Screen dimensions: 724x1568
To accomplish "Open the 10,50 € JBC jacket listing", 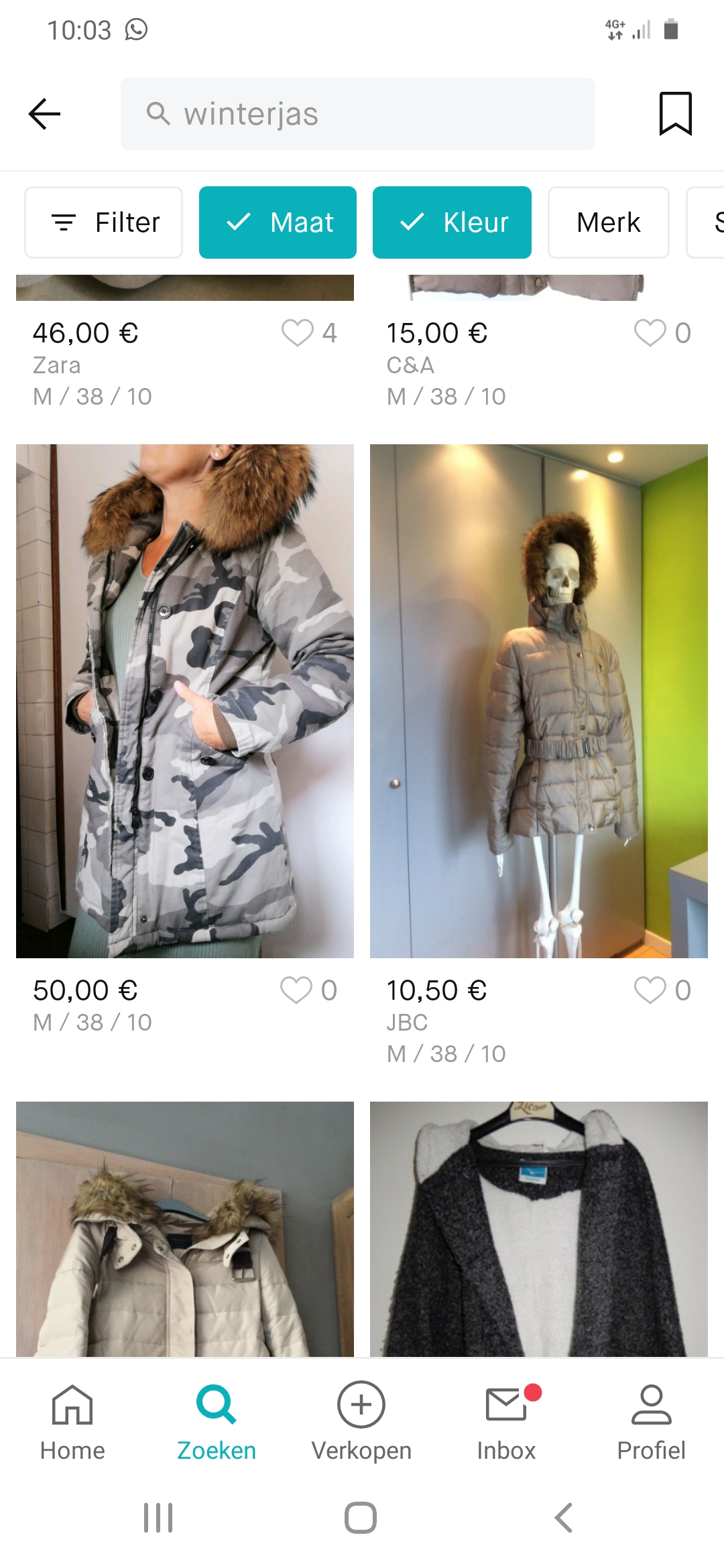I will point(539,700).
